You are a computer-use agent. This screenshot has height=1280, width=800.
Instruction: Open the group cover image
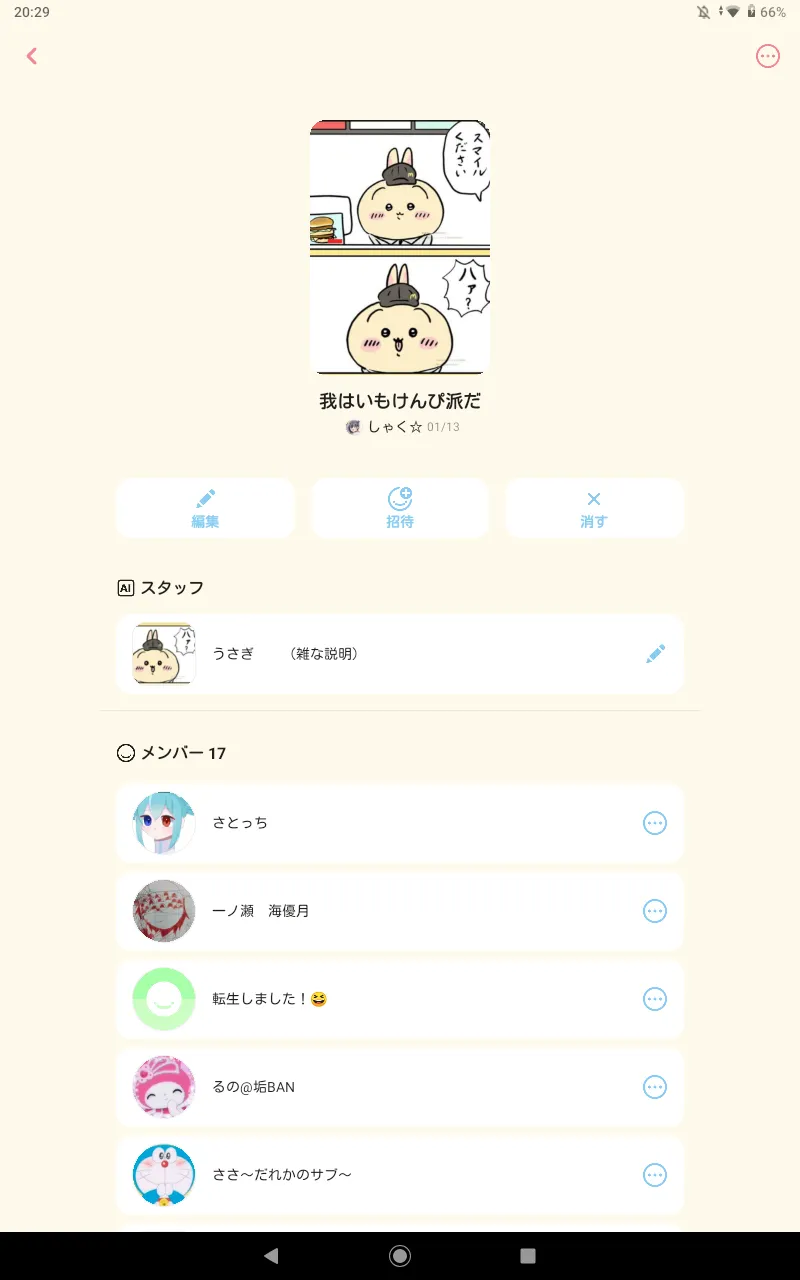coord(400,247)
